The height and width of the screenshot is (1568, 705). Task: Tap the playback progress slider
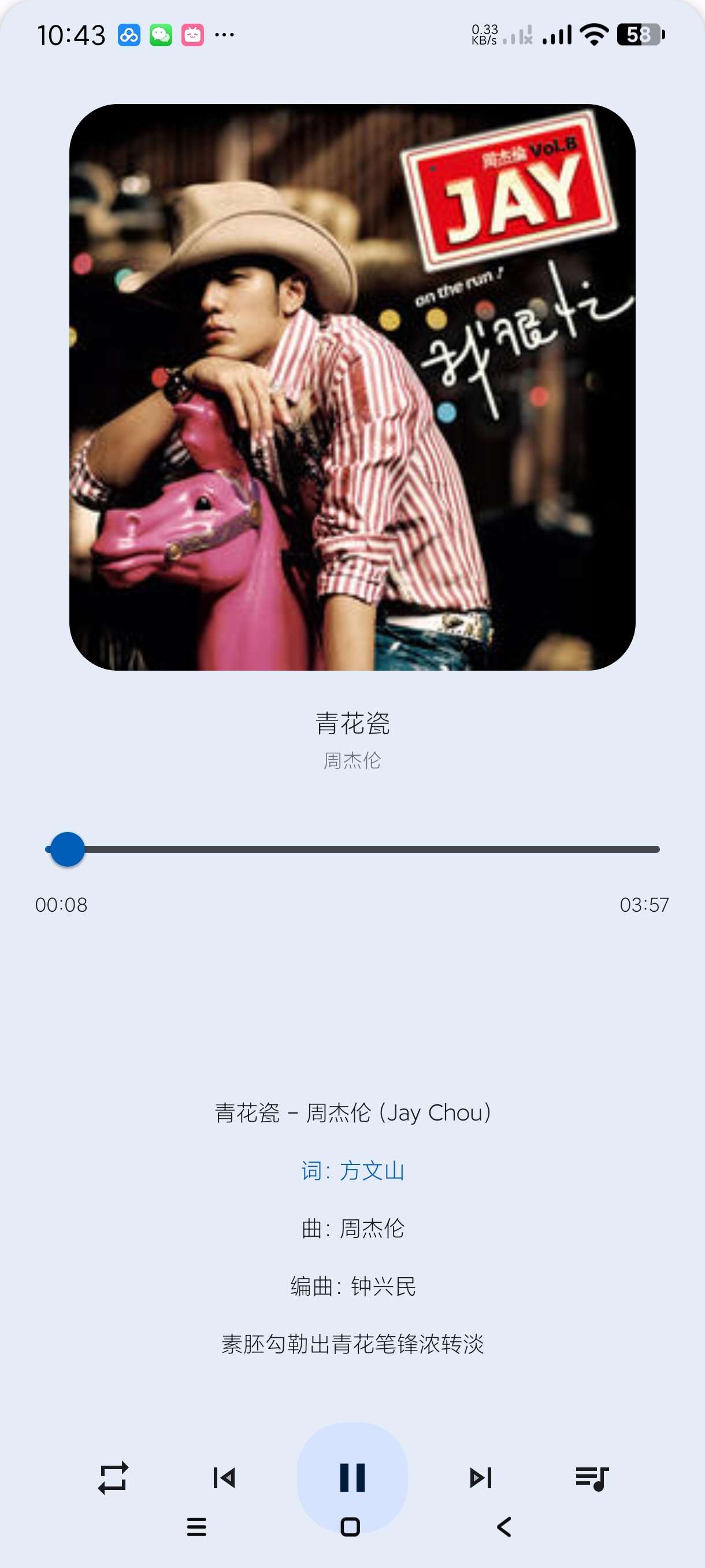tap(353, 849)
